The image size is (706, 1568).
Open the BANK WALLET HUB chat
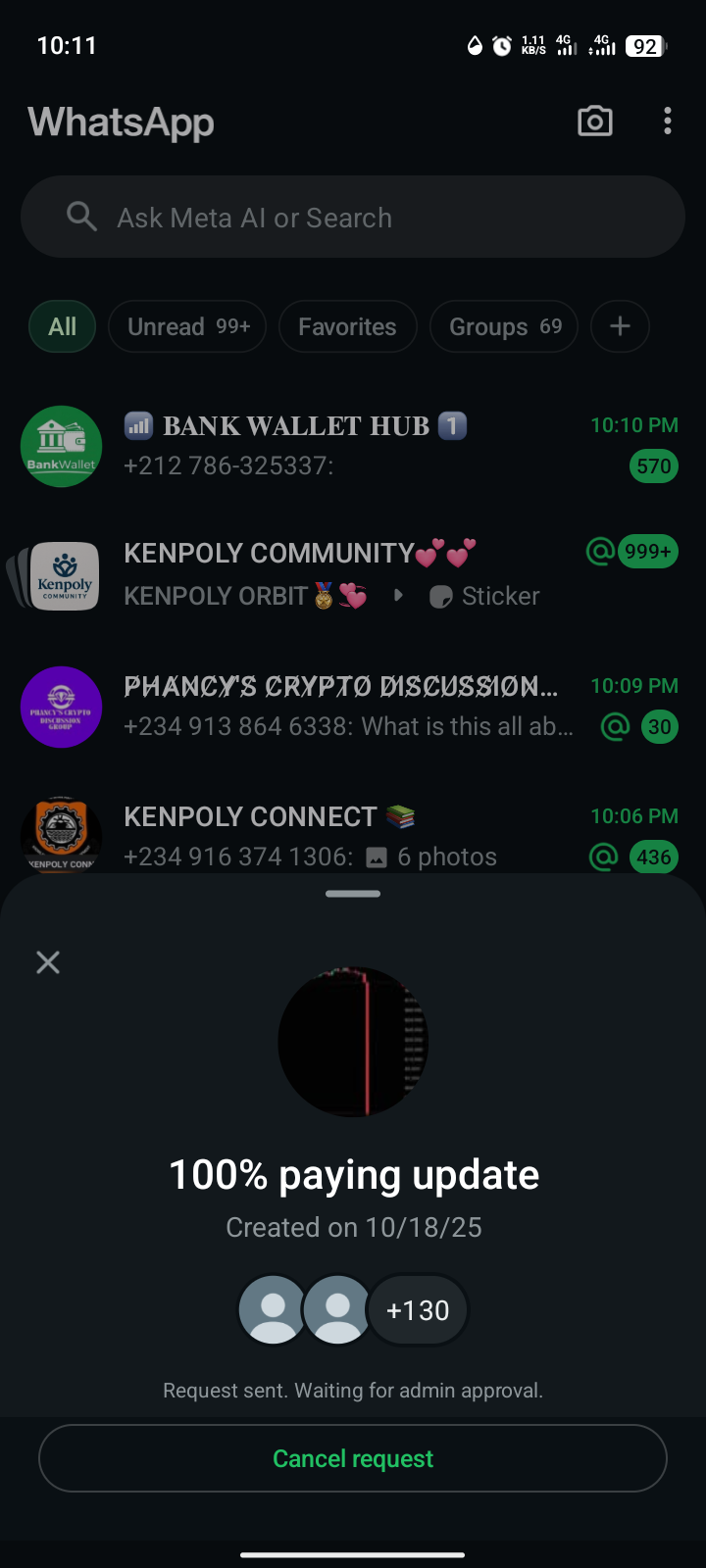[353, 446]
